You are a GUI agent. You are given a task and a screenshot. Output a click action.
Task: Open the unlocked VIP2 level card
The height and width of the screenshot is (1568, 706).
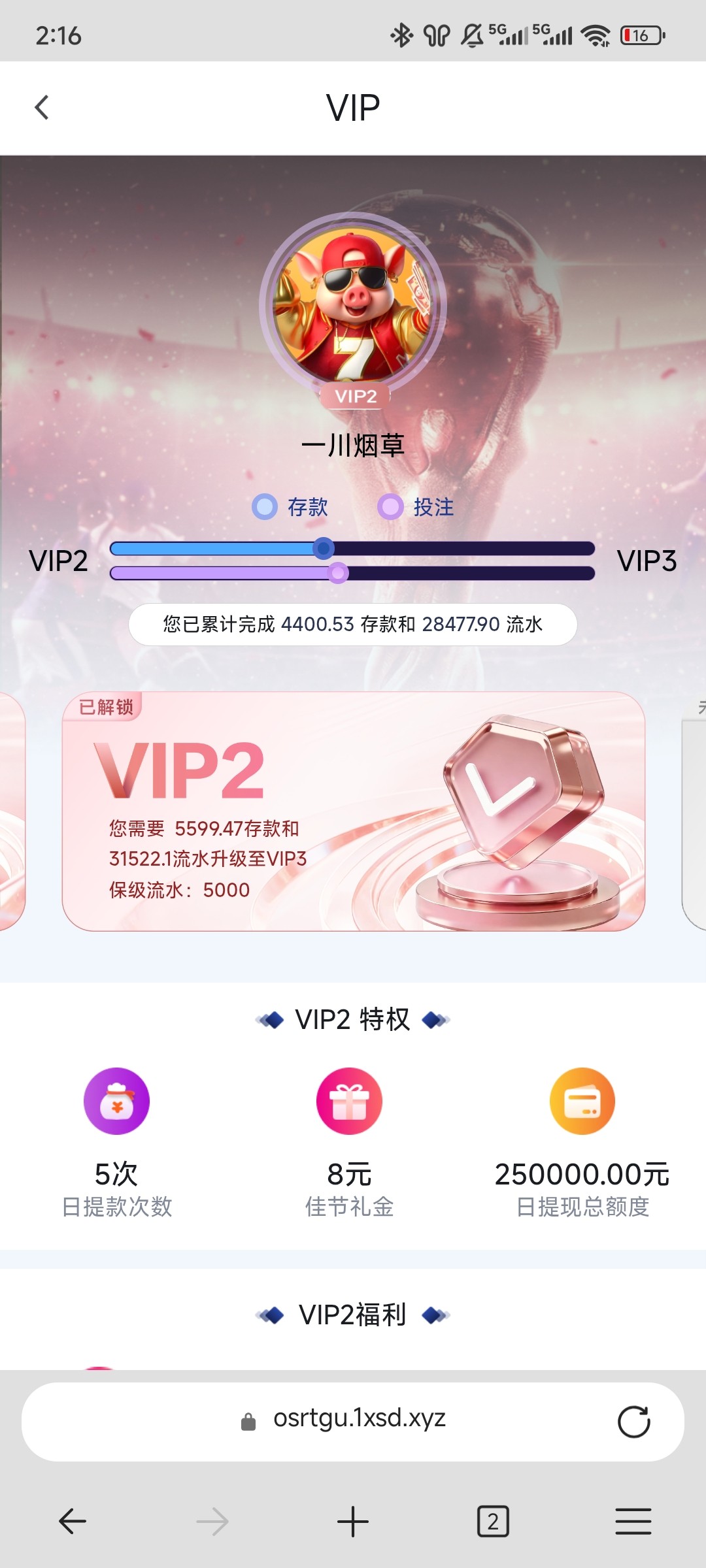353,811
